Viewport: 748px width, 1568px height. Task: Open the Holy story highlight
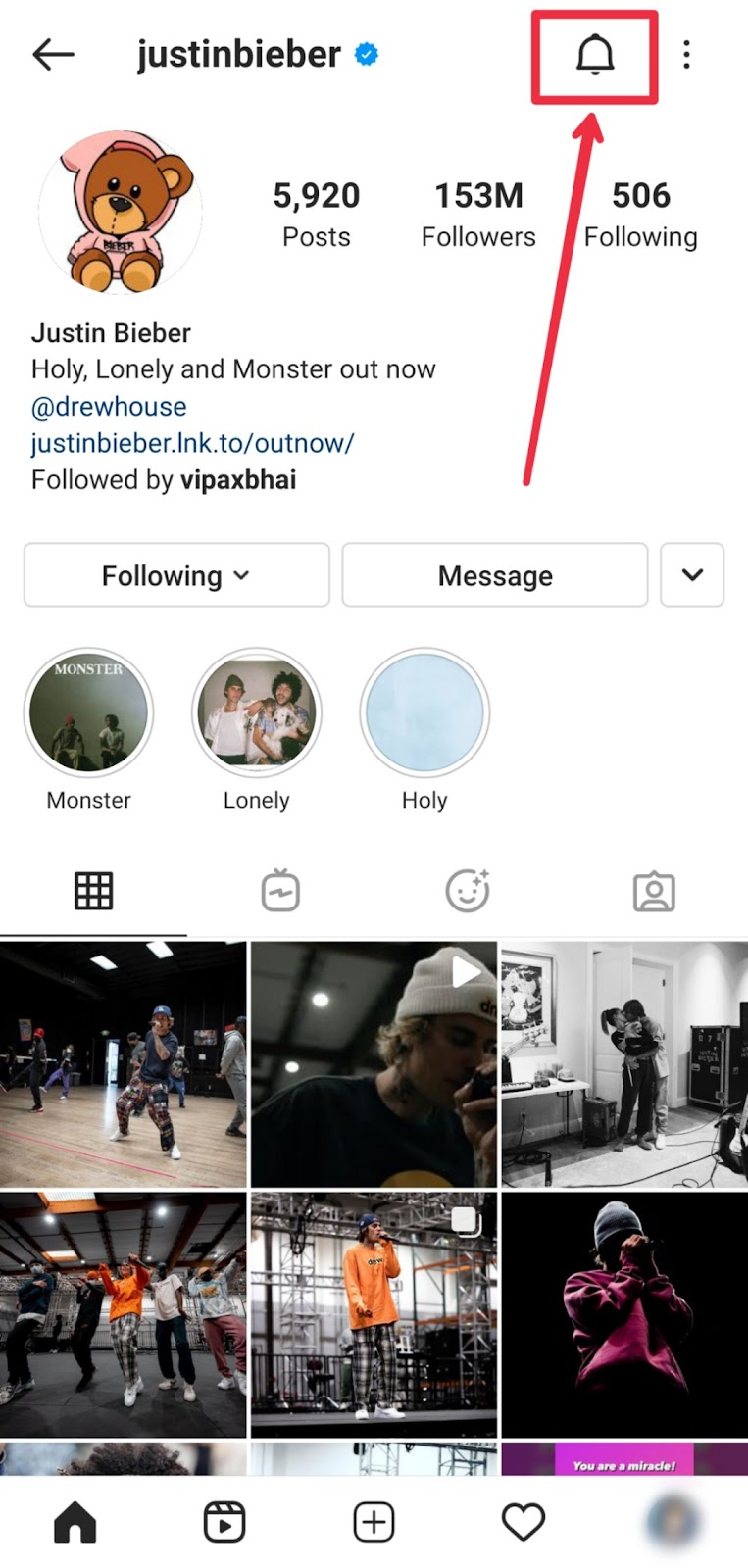point(424,712)
